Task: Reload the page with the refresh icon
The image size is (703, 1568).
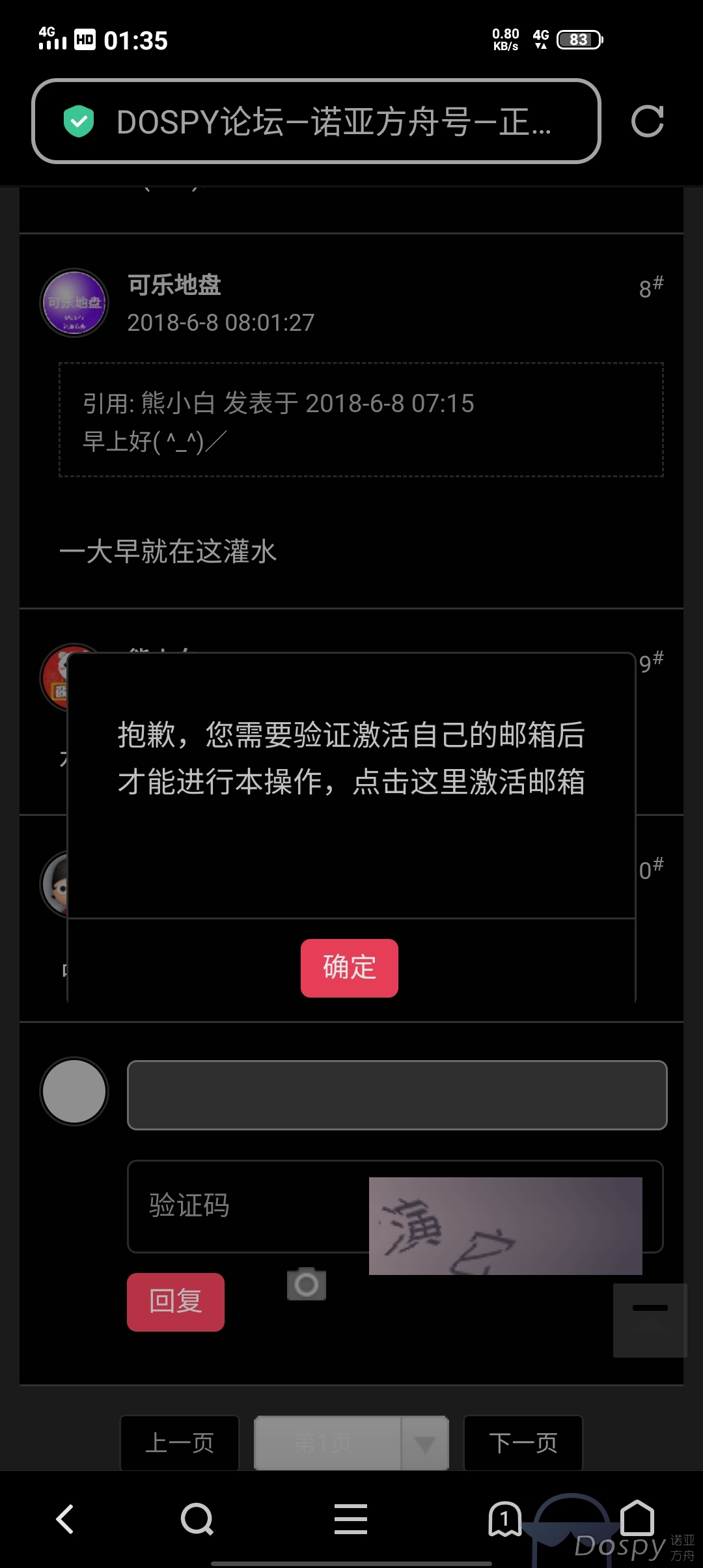Action: click(x=647, y=122)
